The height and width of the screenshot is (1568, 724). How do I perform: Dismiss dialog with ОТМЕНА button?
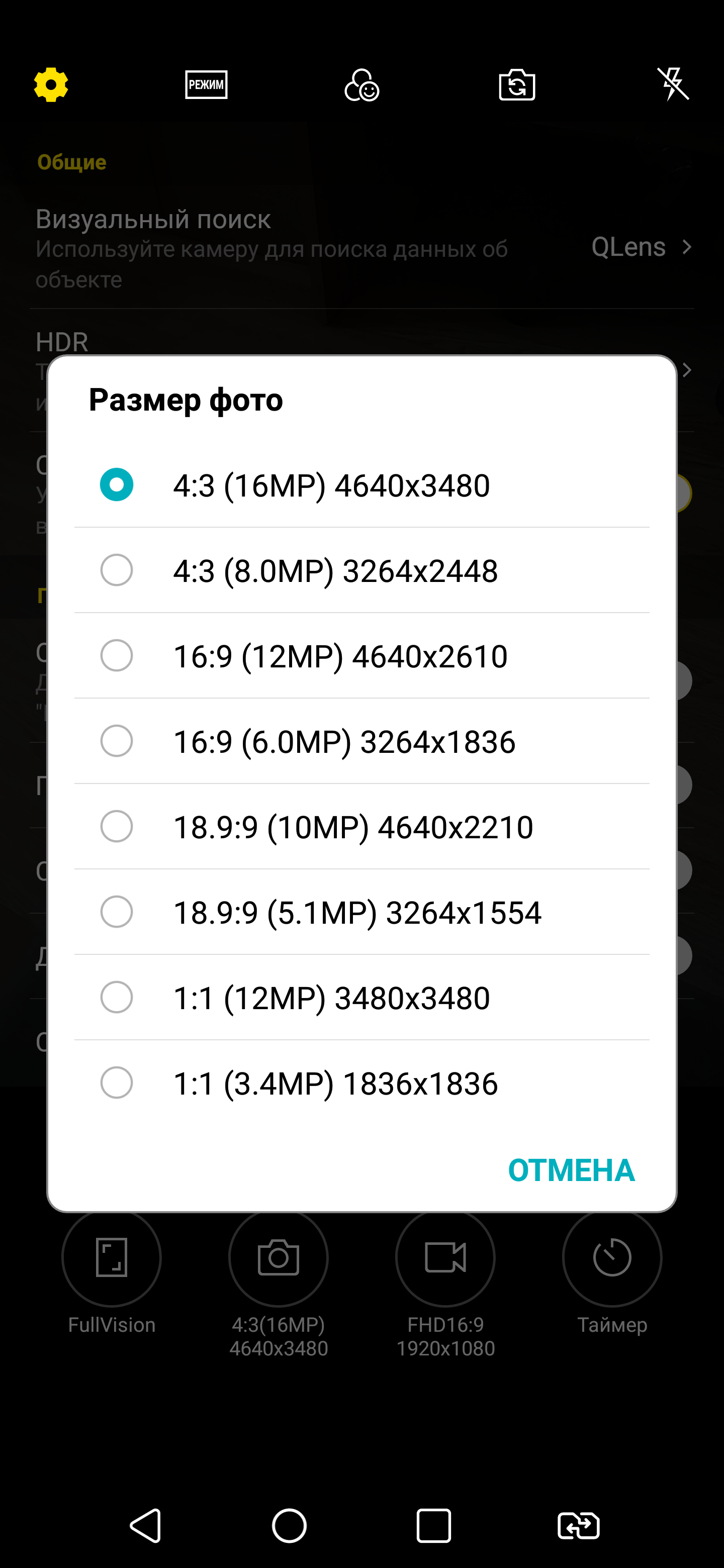tap(571, 1170)
